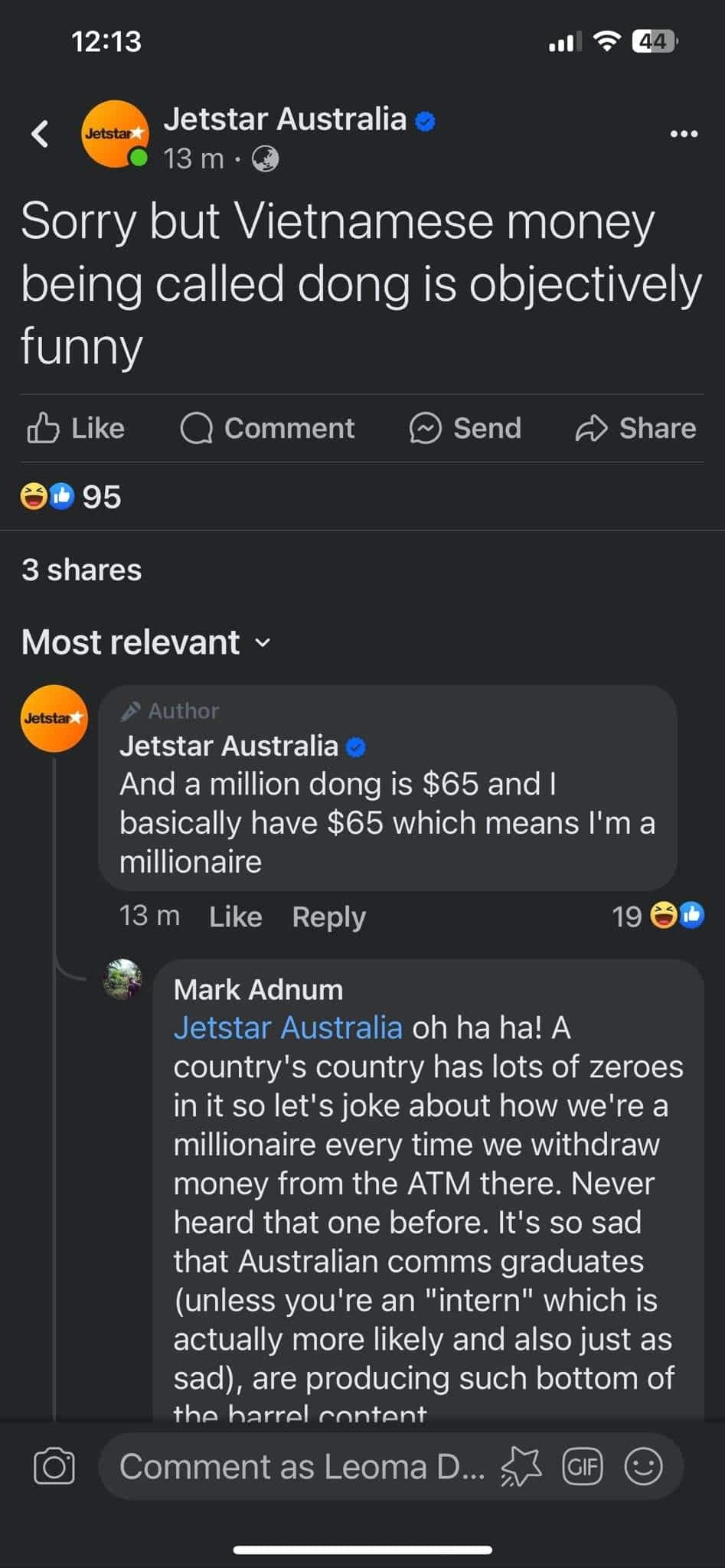Open the camera icon beside the comment bar
This screenshot has width=725, height=1568.
click(x=54, y=1466)
